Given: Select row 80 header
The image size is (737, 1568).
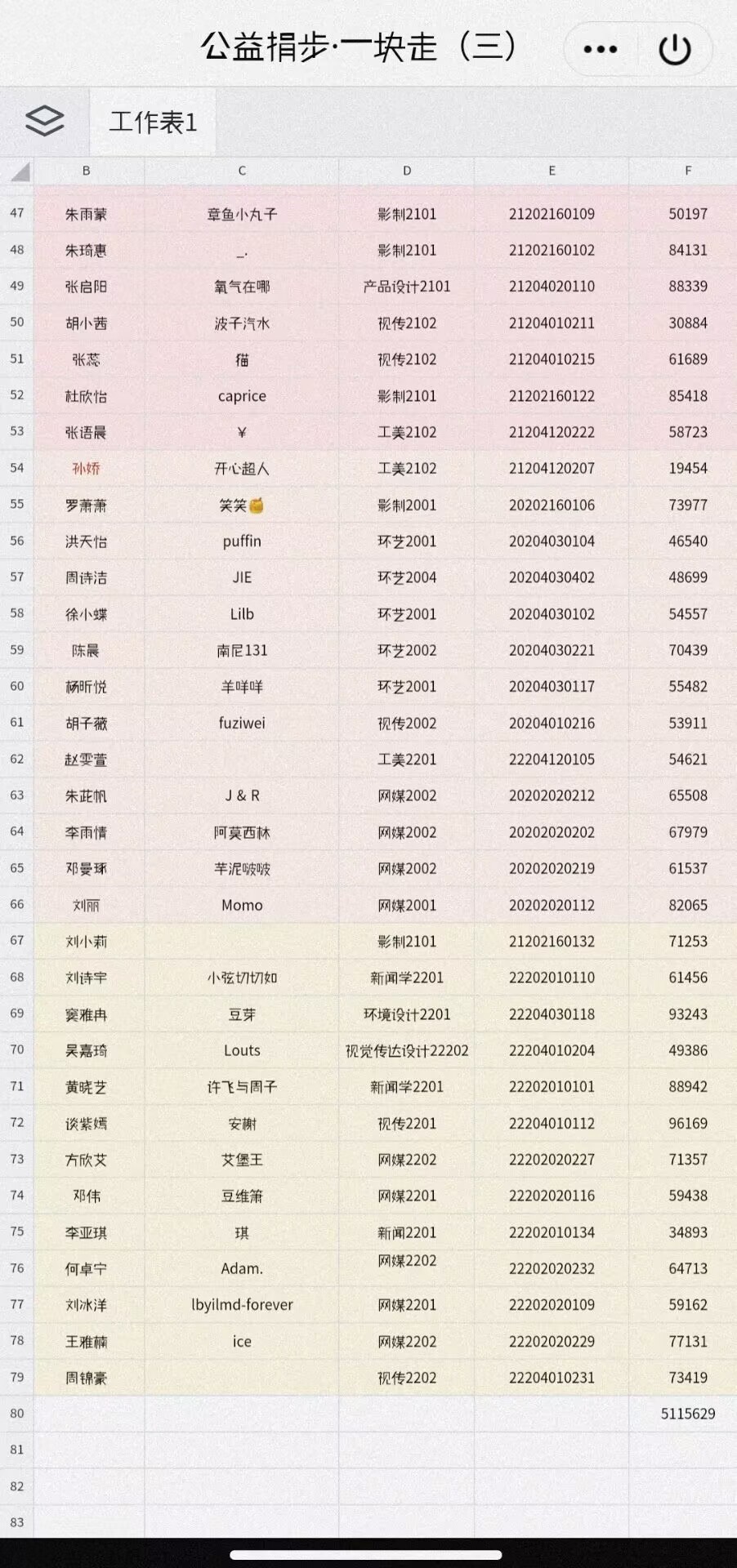Looking at the screenshot, I should [17, 1414].
